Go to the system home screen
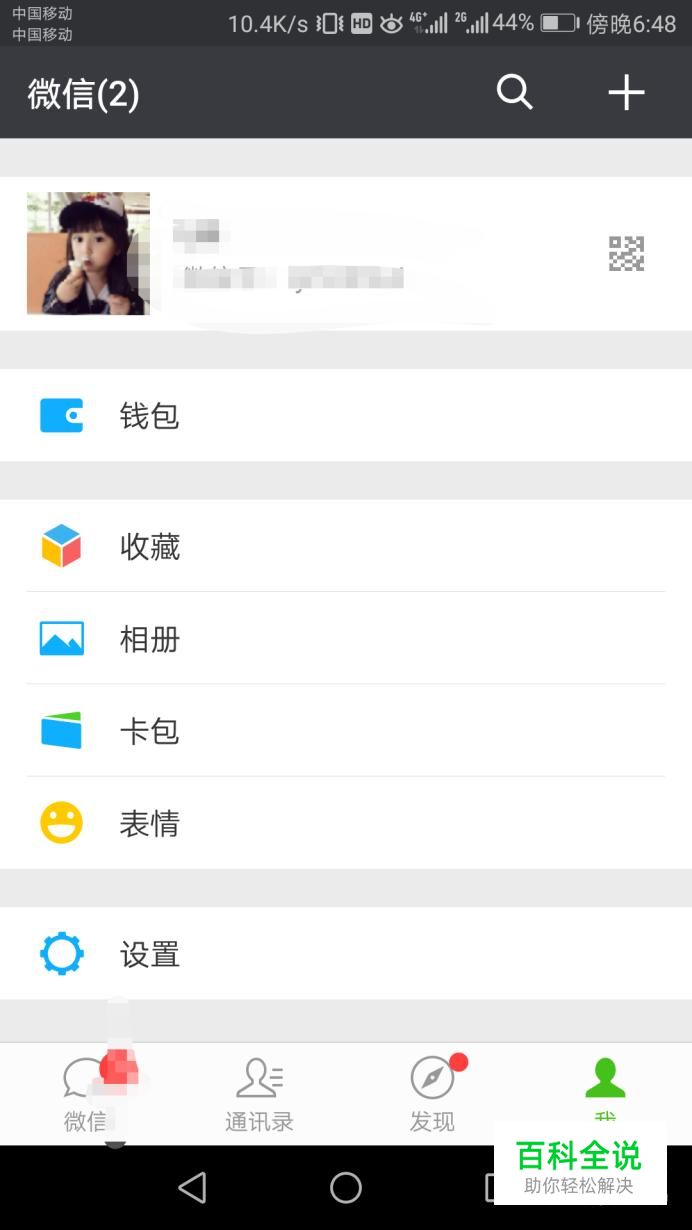Screen dimensions: 692x1230 tap(346, 1187)
